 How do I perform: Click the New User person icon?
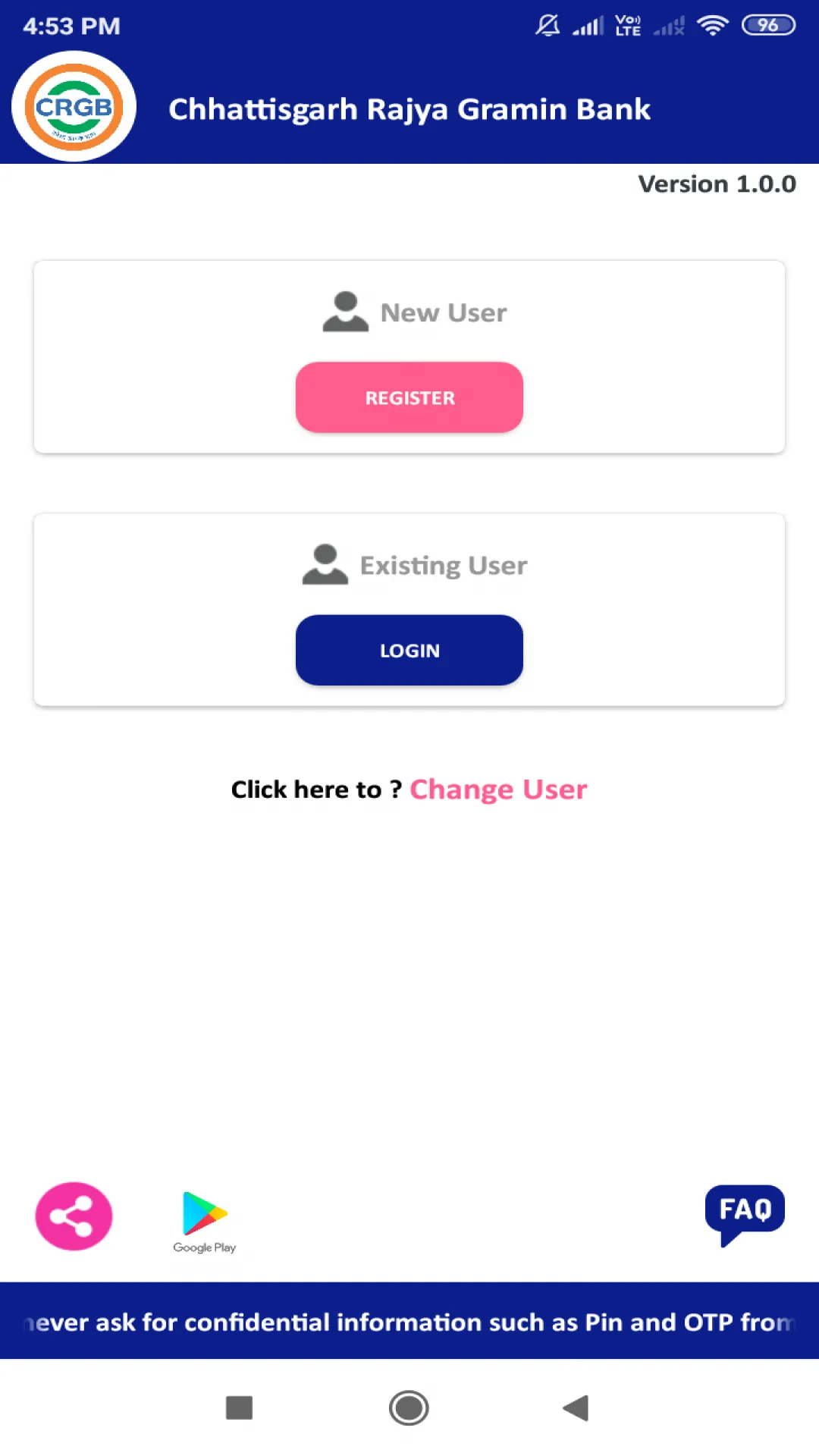(345, 311)
